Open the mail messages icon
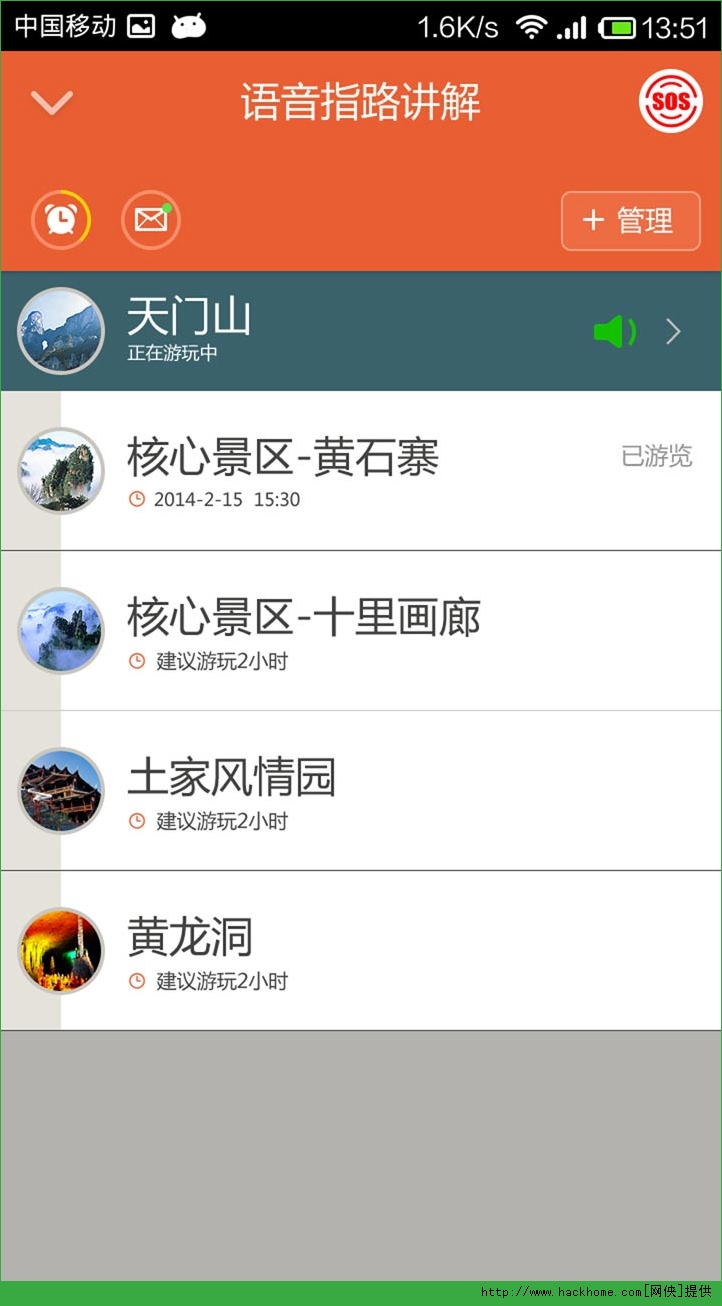The height and width of the screenshot is (1306, 722). click(x=151, y=220)
